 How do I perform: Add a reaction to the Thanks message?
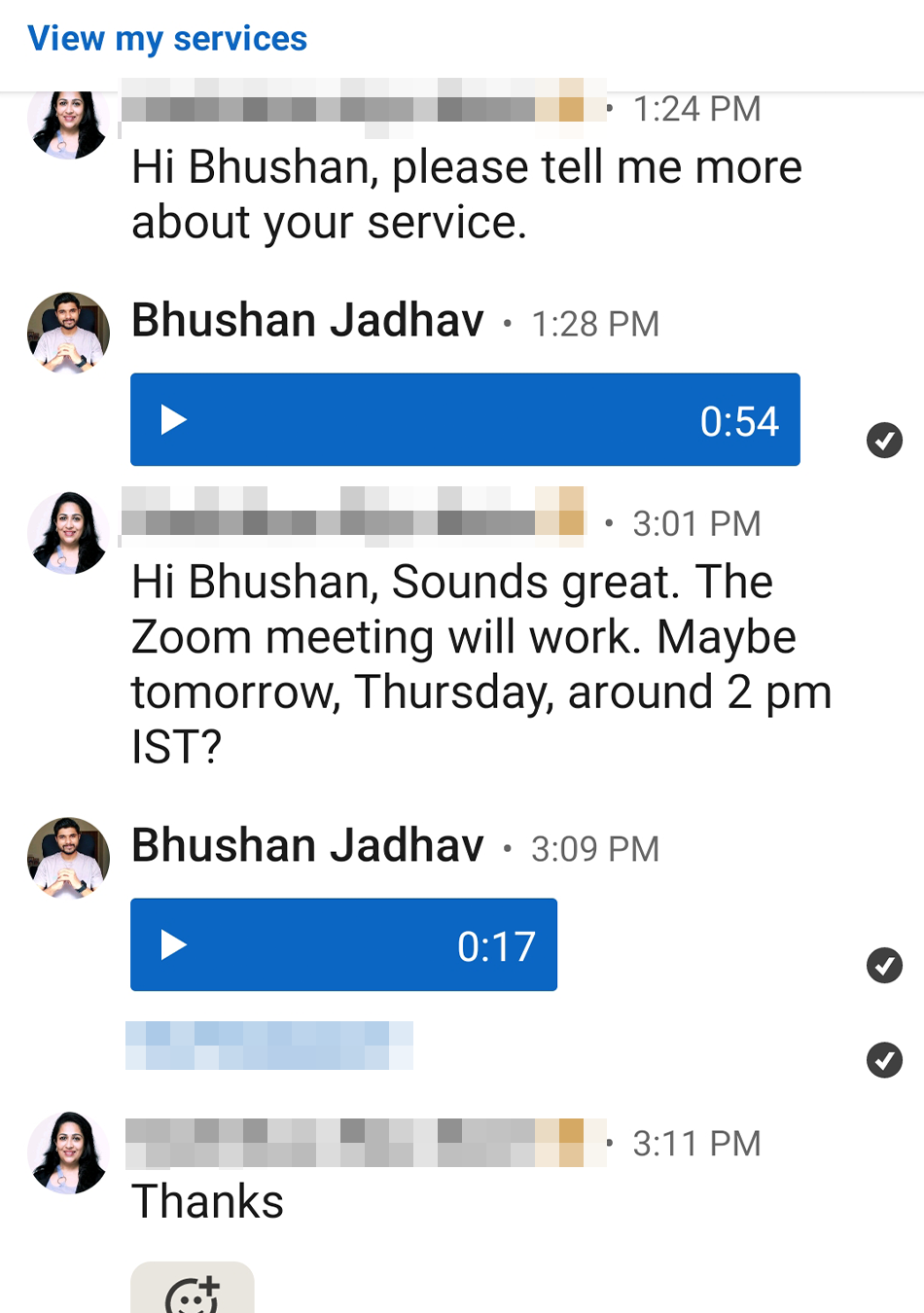click(193, 1292)
